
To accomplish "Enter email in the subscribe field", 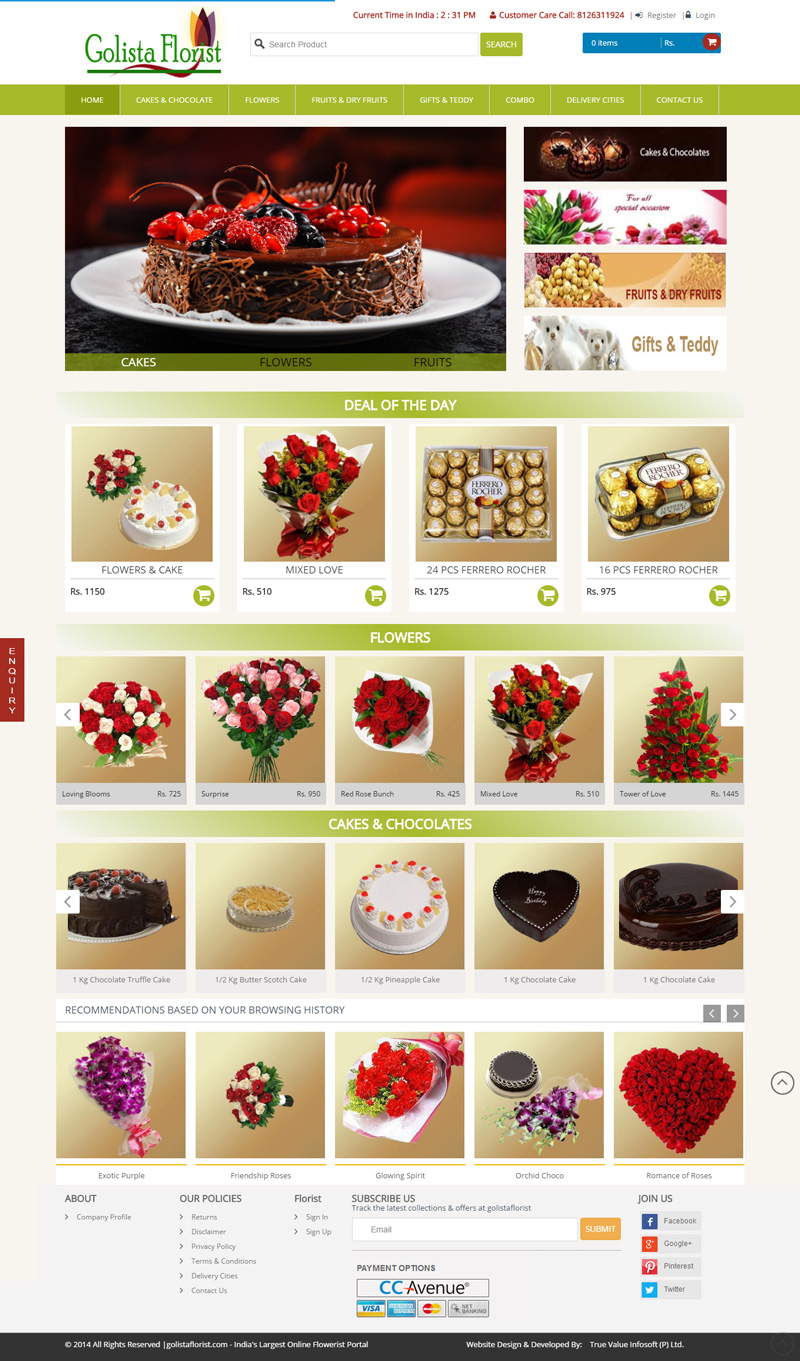I will [465, 1229].
